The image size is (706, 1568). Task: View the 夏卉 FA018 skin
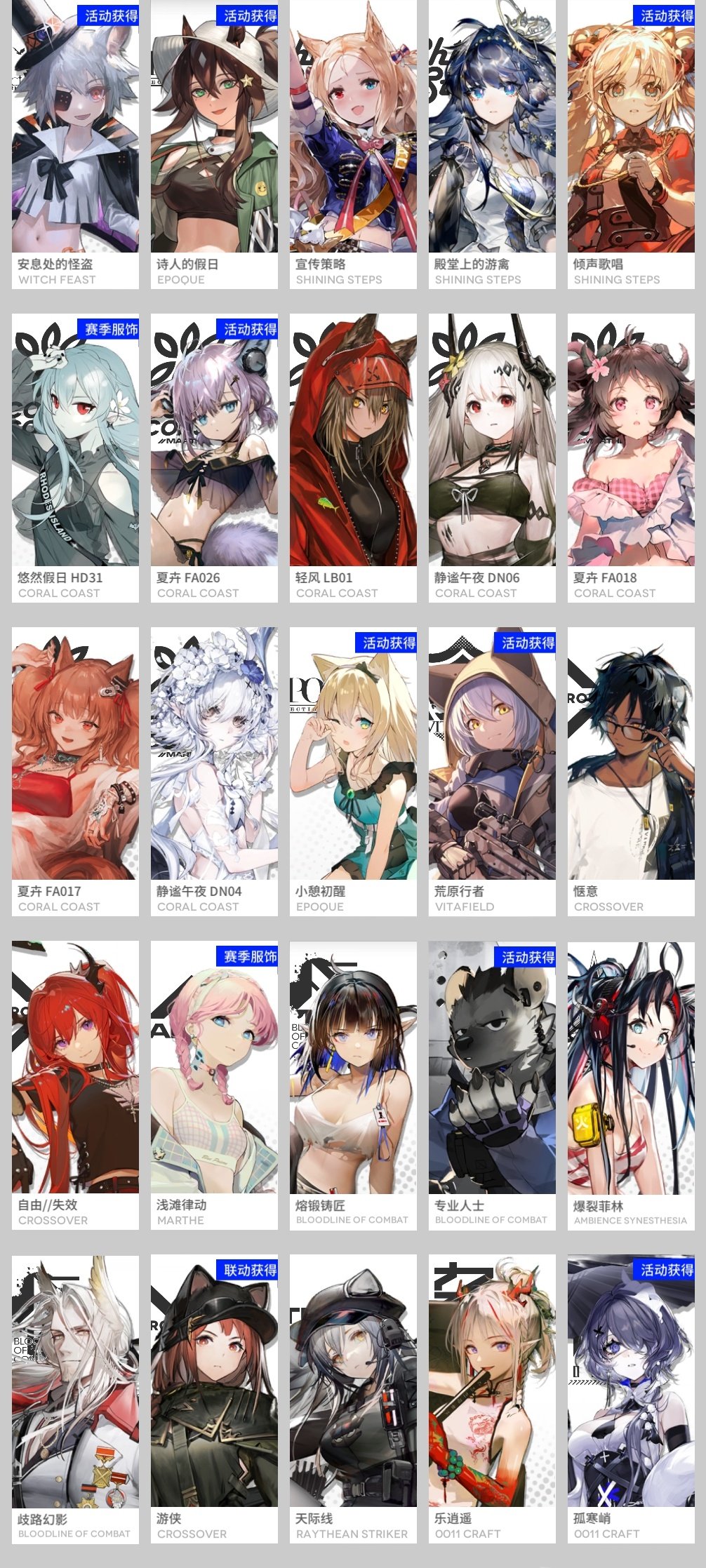[x=631, y=457]
